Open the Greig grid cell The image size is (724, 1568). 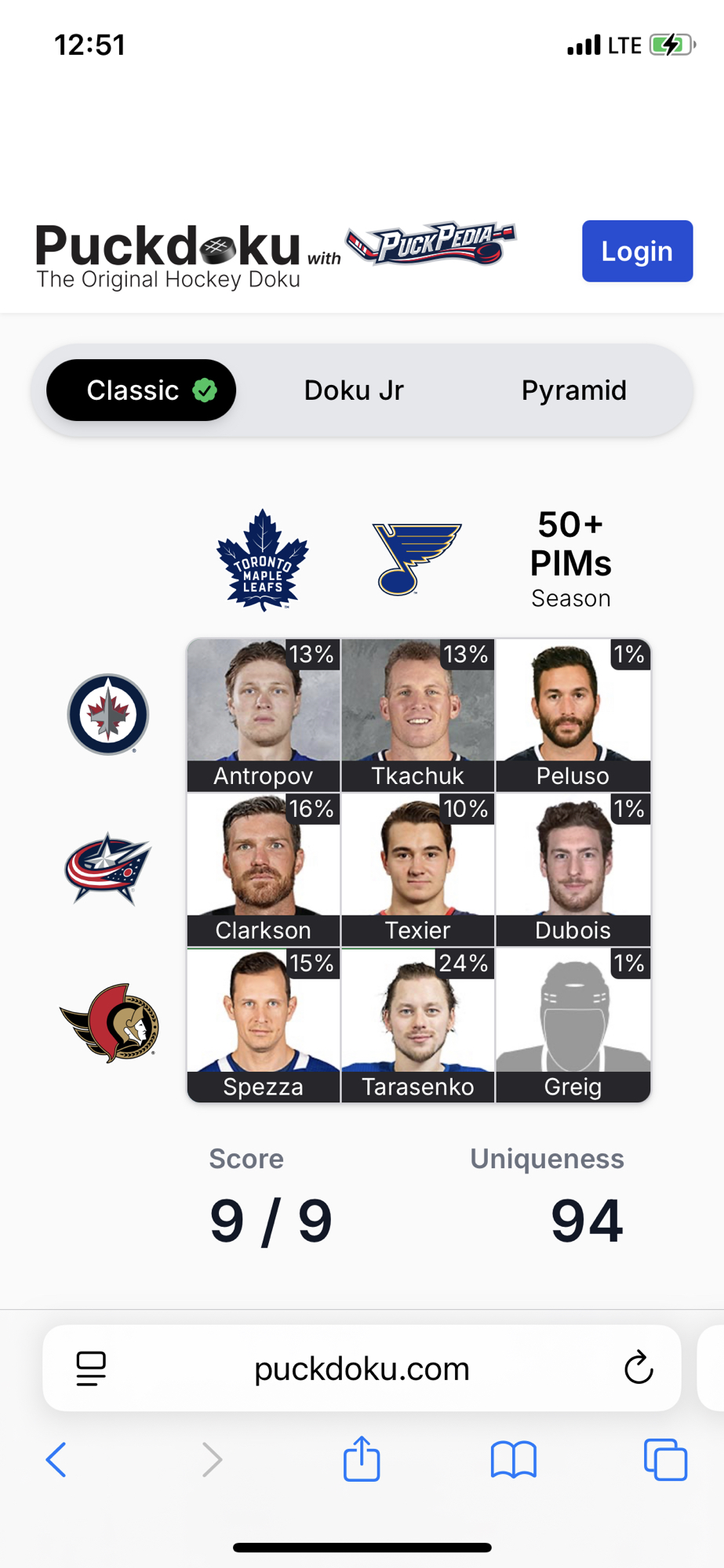click(573, 1024)
